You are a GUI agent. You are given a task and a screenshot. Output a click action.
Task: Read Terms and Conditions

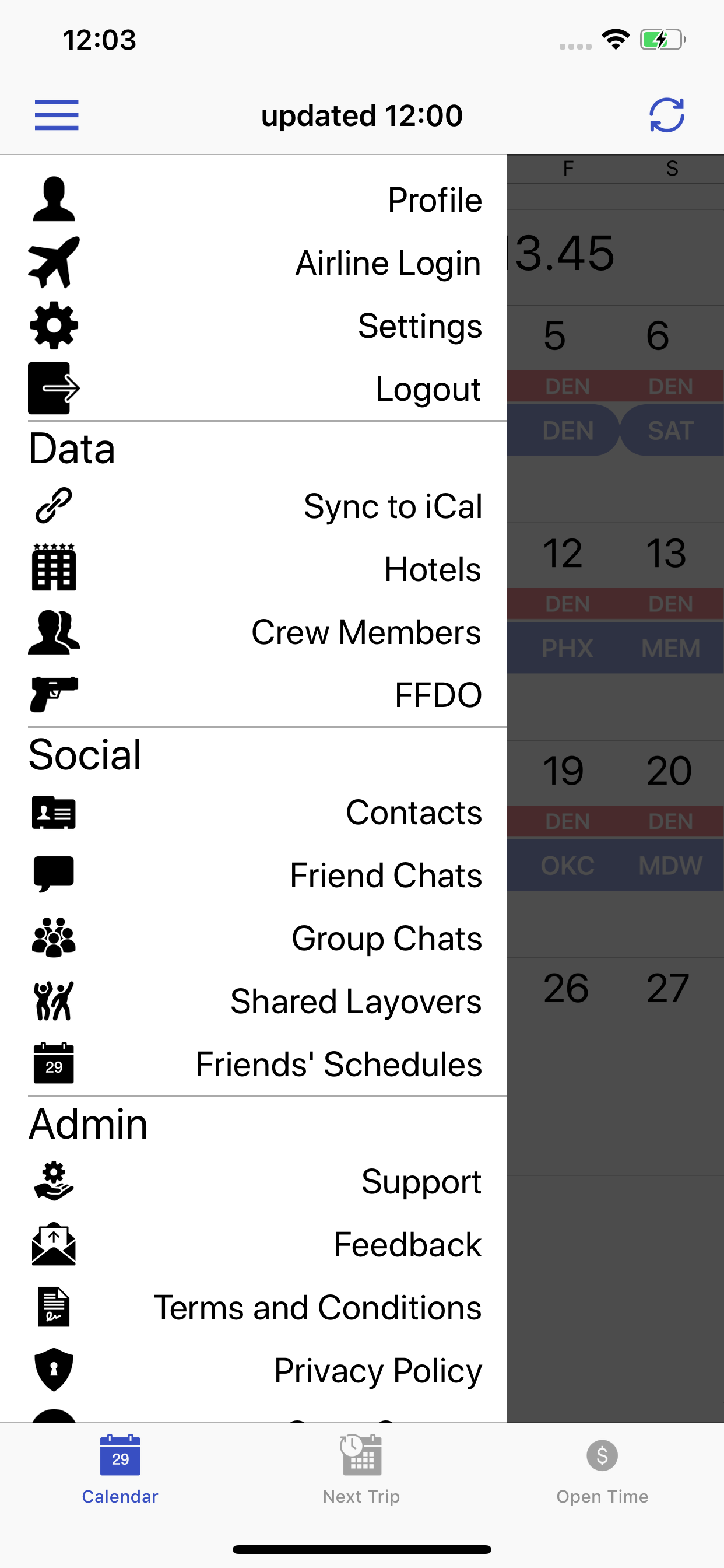click(254, 1307)
